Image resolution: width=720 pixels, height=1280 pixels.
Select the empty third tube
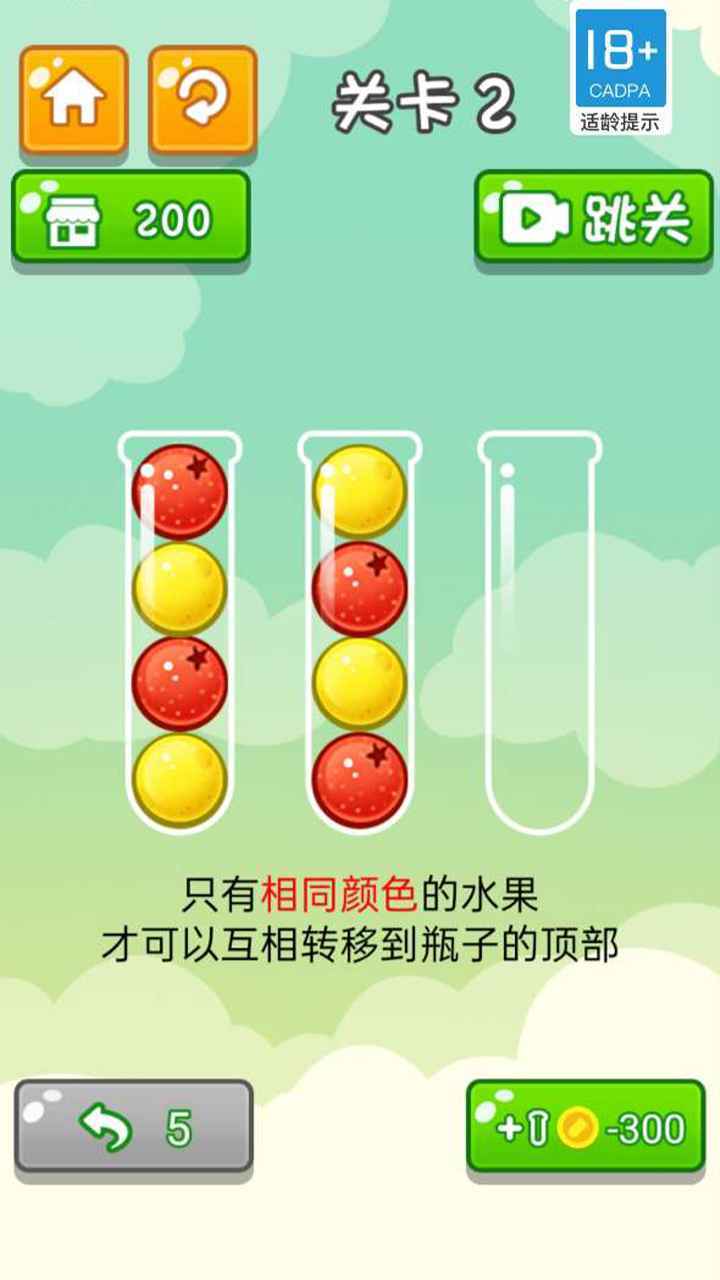(540, 630)
